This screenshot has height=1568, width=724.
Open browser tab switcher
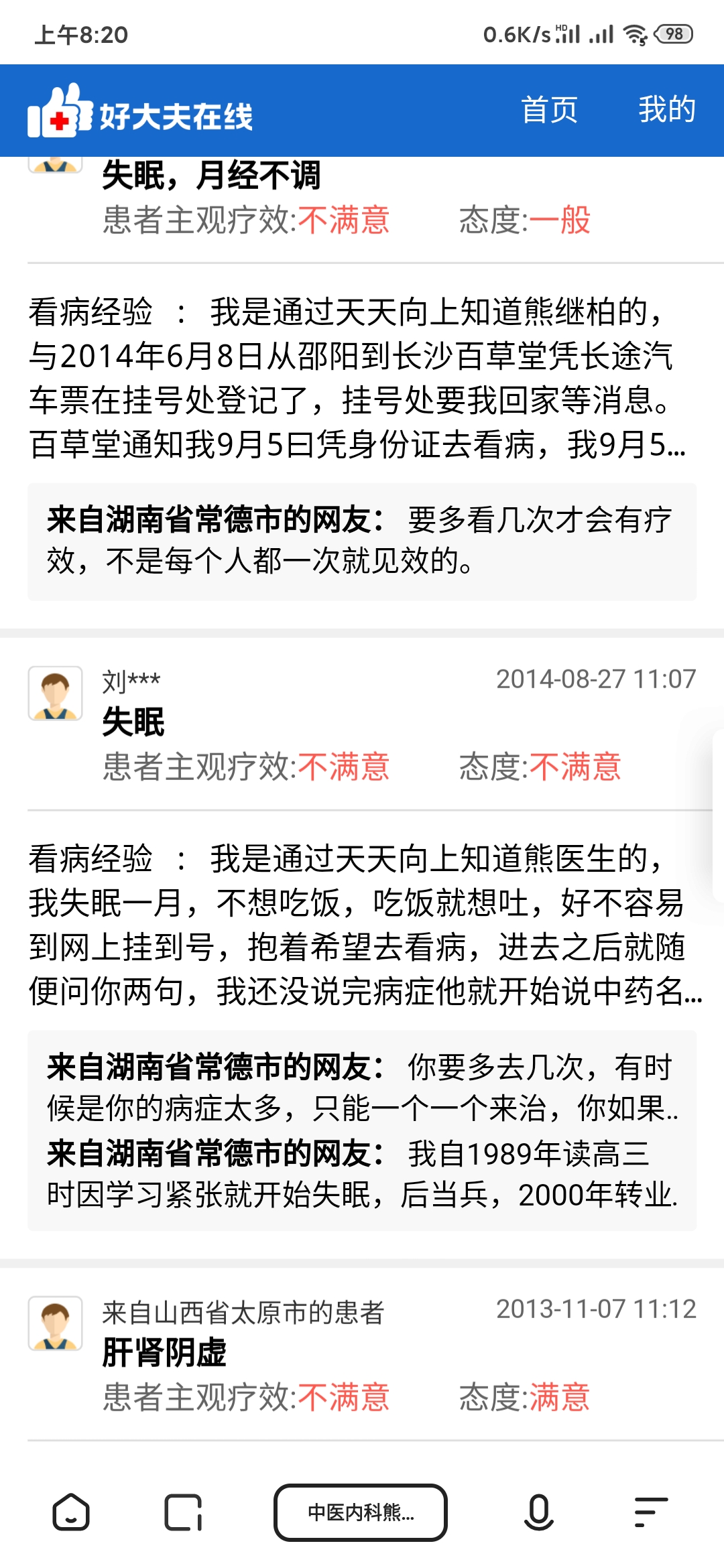[x=183, y=1512]
